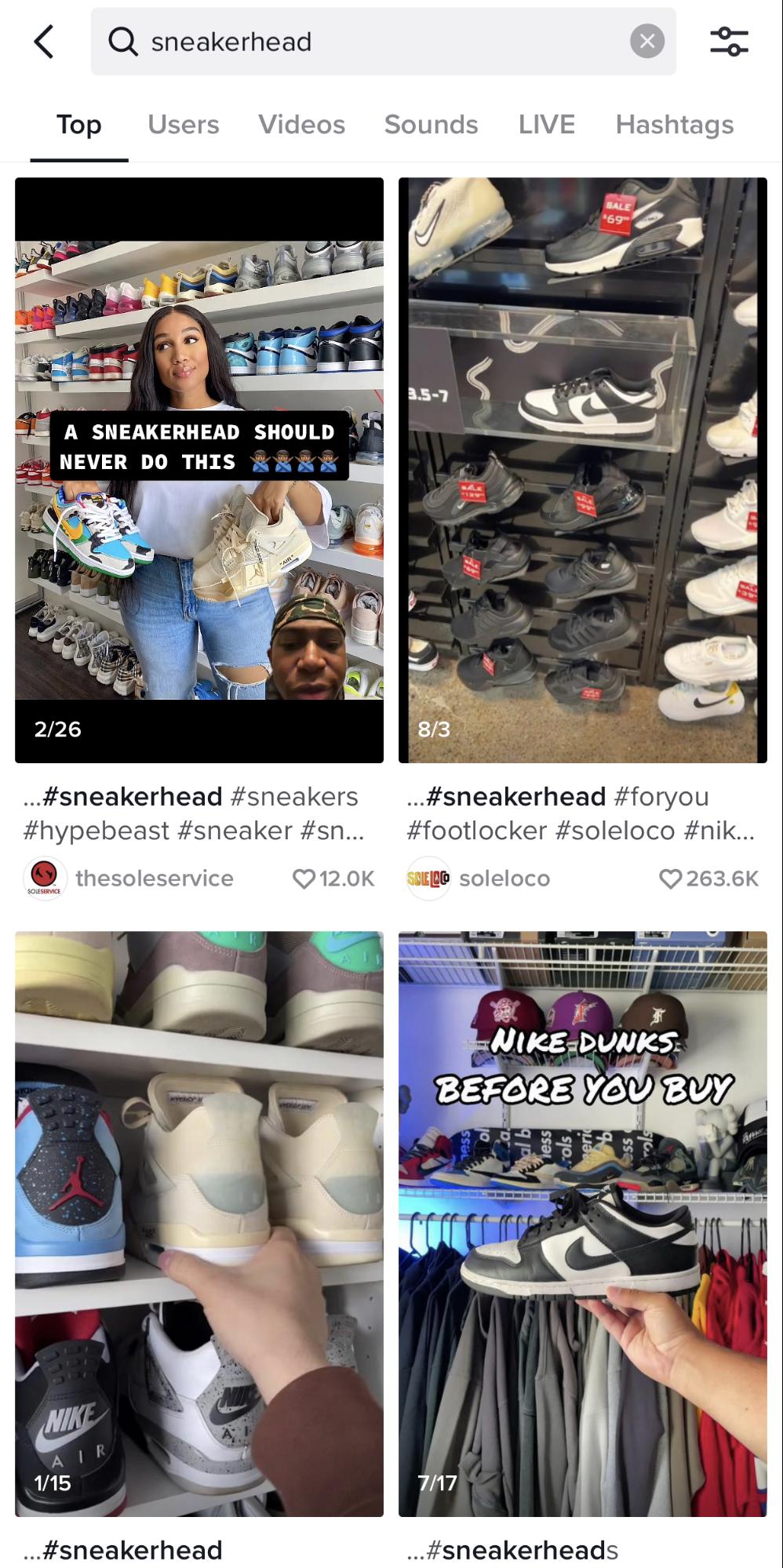Switch to the Users tab
Image resolution: width=783 pixels, height=1568 pixels.
tap(184, 125)
